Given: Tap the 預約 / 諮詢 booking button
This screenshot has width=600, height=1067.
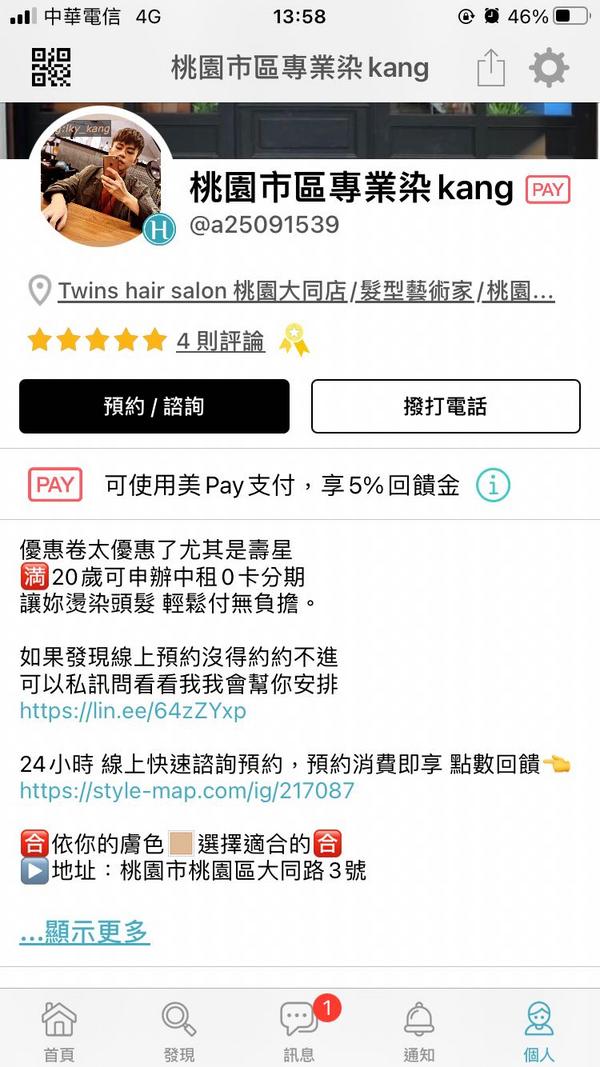Looking at the screenshot, I should pos(154,406).
